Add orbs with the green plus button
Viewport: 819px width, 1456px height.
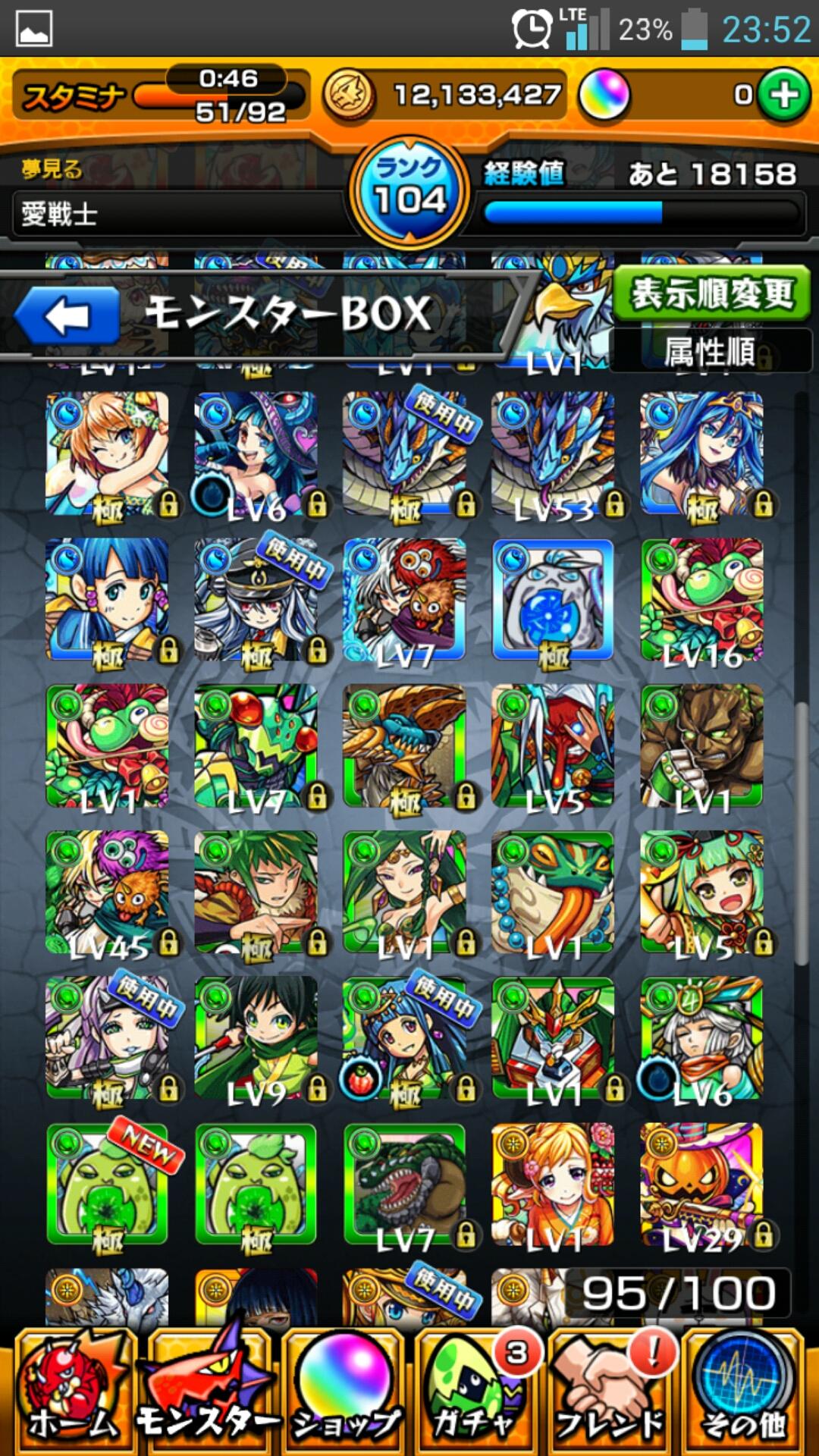click(x=783, y=96)
